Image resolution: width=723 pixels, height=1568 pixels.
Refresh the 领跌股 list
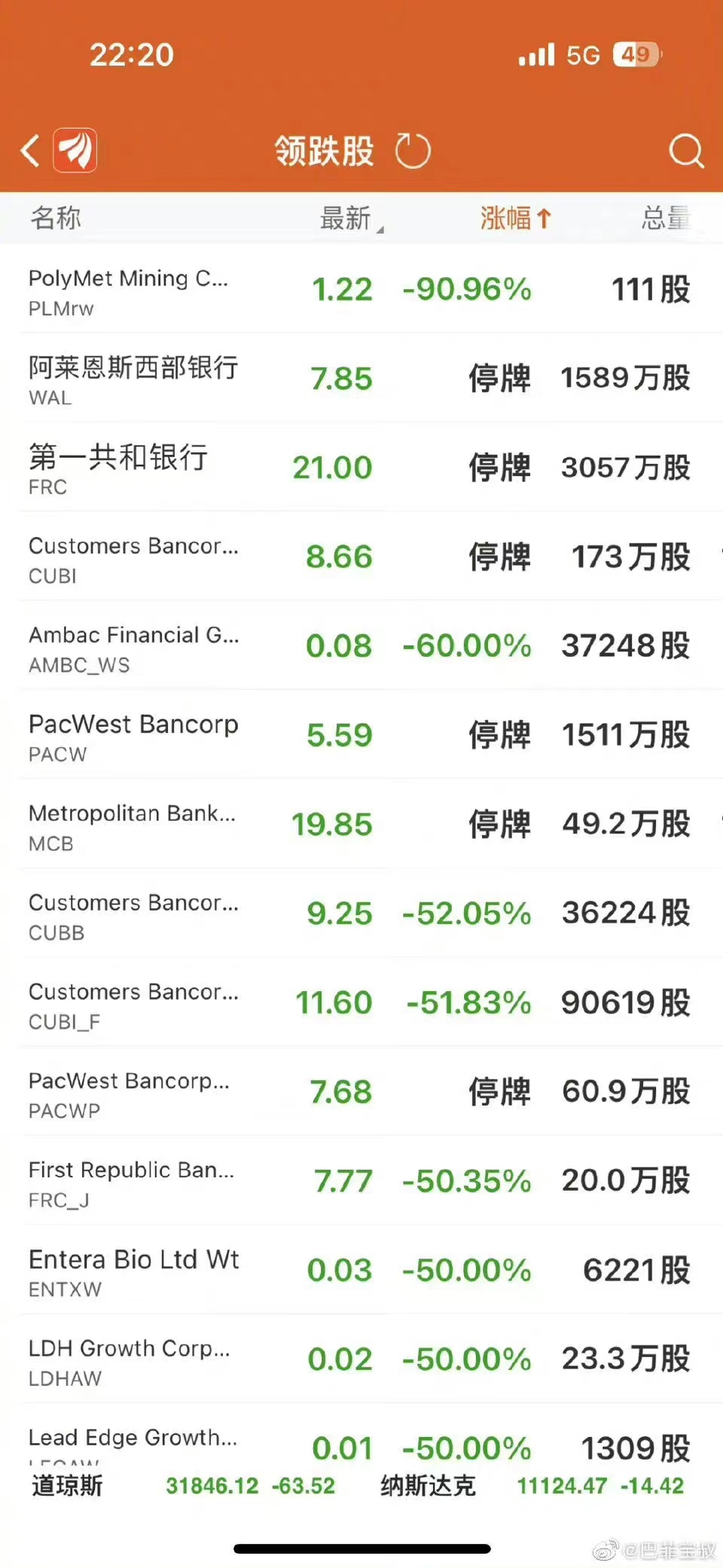413,151
